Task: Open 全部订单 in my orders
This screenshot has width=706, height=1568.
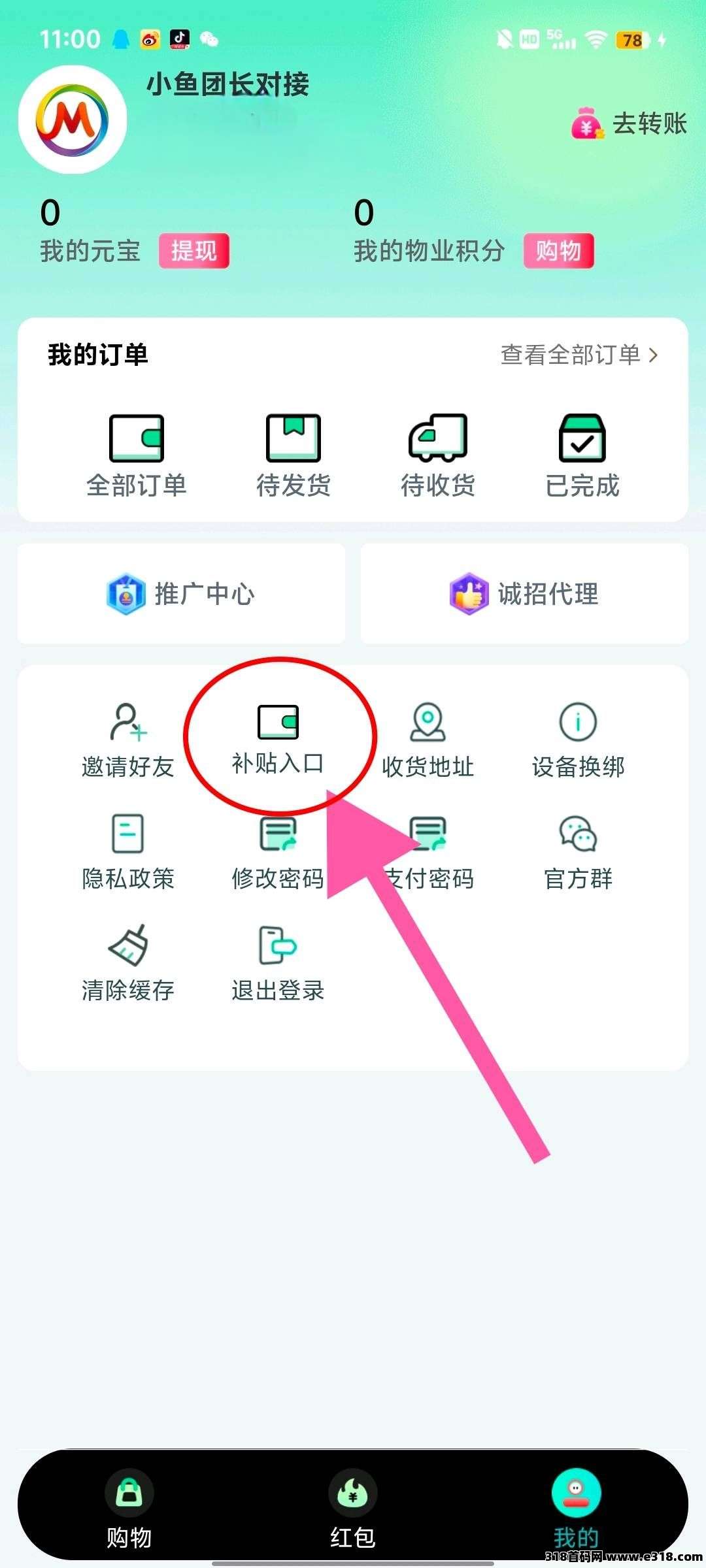Action: tap(136, 455)
